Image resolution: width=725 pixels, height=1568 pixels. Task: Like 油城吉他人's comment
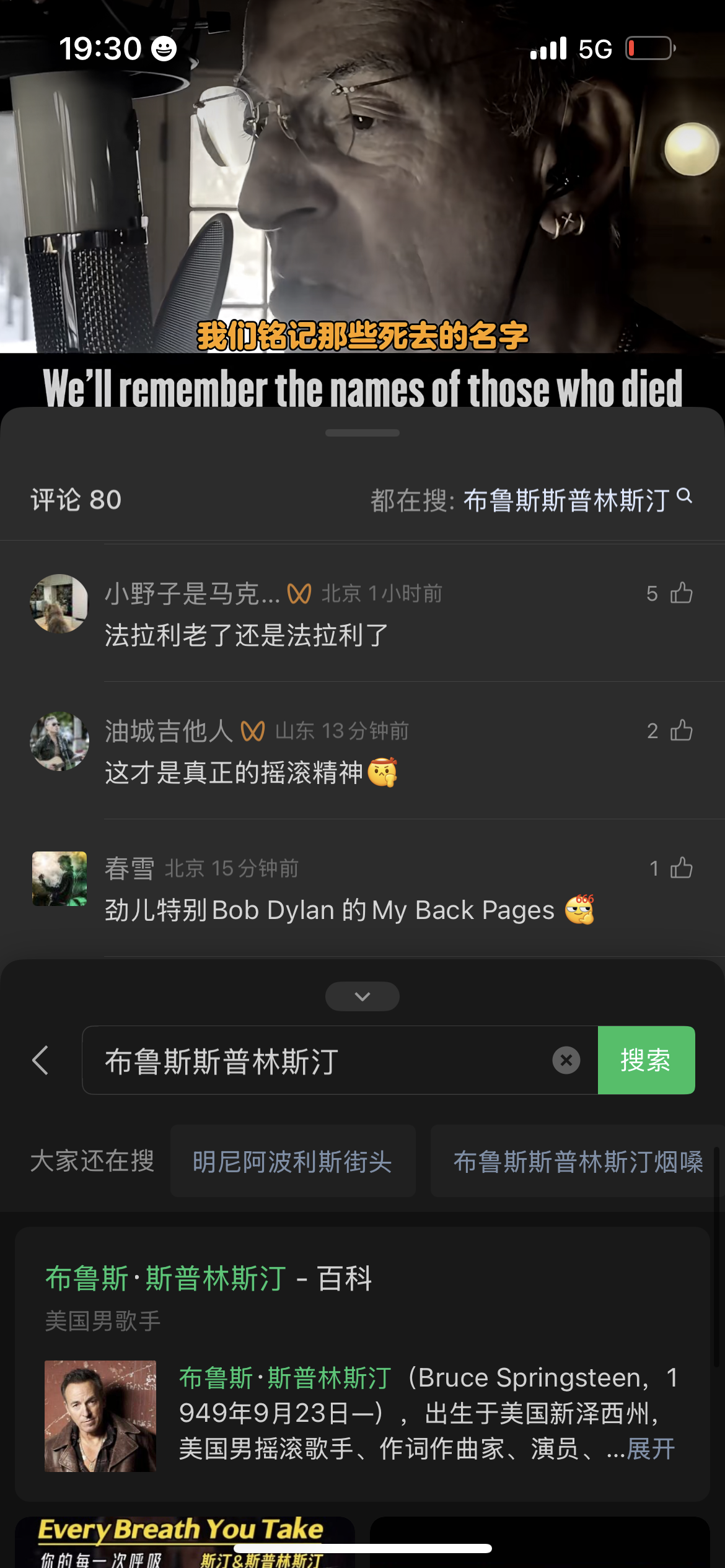681,731
